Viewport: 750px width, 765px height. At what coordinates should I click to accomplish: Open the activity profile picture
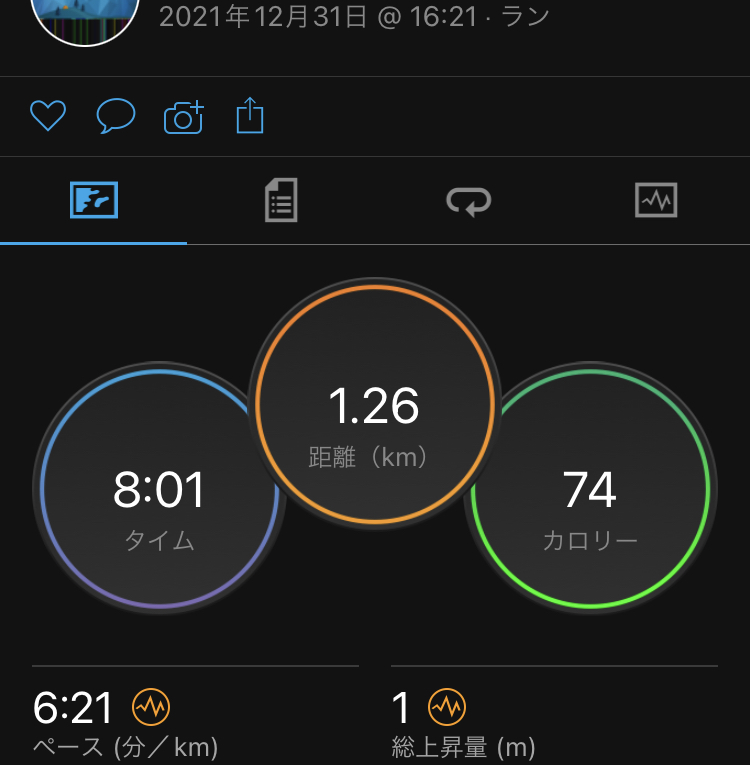pos(86,14)
